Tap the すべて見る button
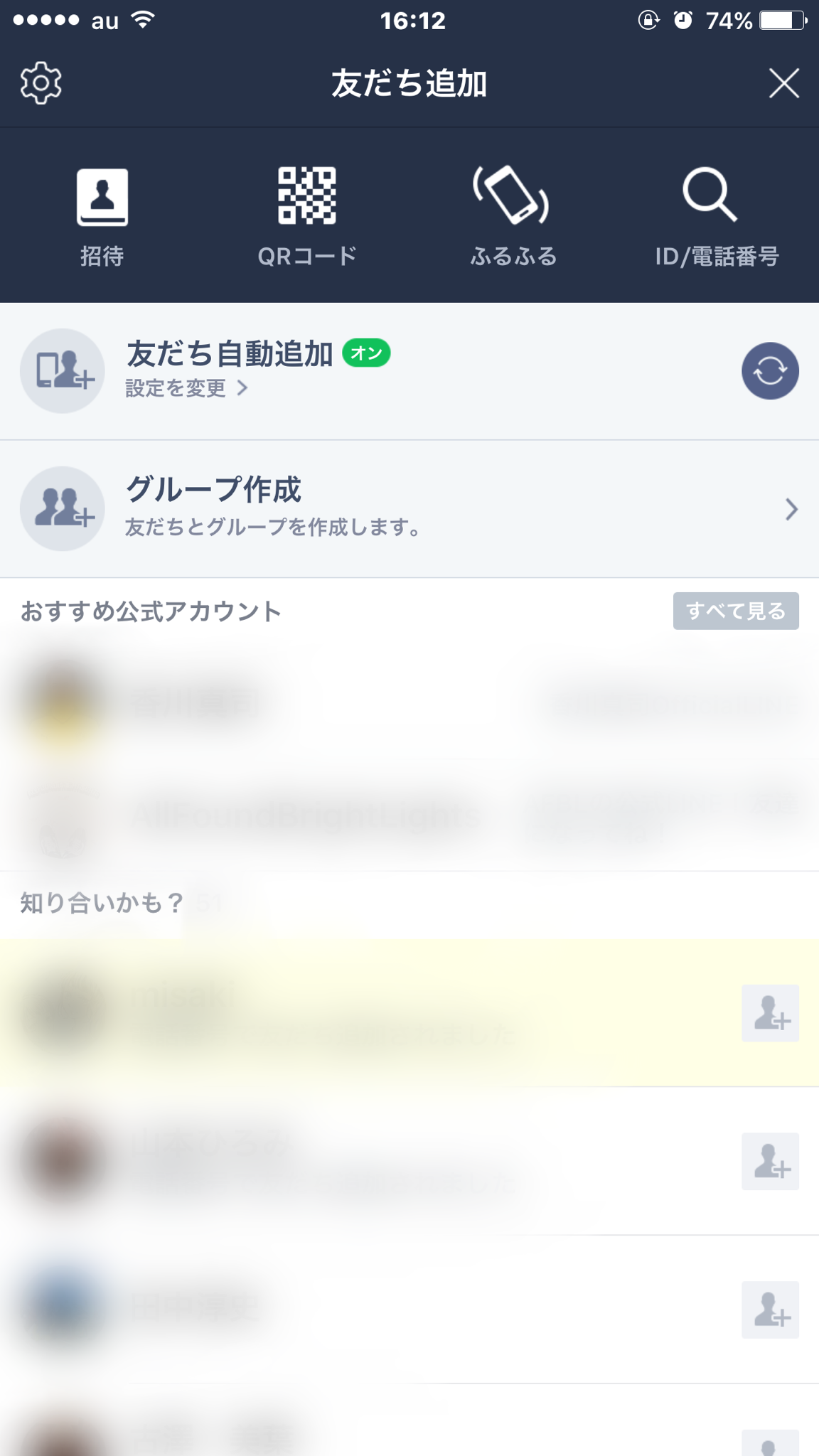 [x=736, y=611]
